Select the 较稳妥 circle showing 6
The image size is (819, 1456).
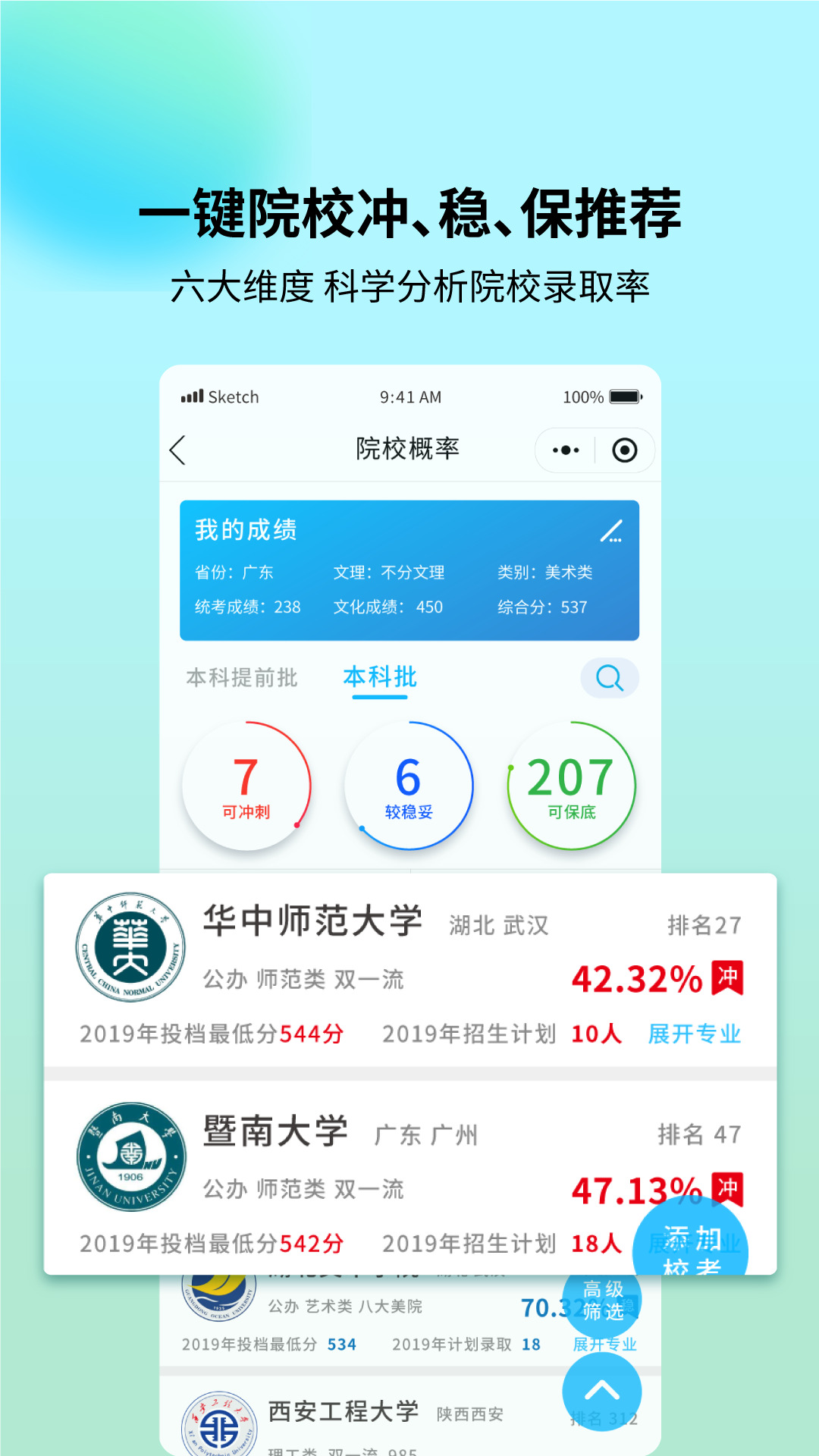coord(409,785)
